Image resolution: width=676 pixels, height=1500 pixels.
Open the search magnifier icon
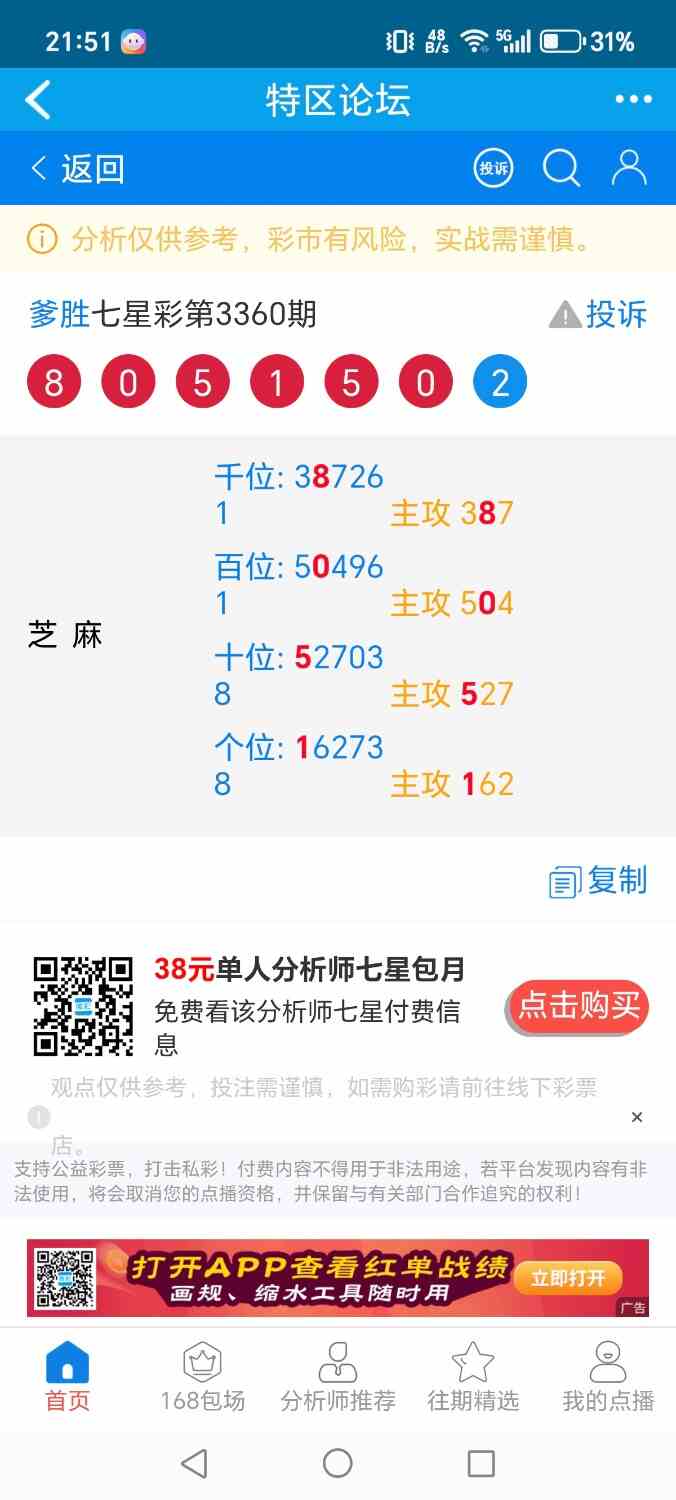click(561, 168)
